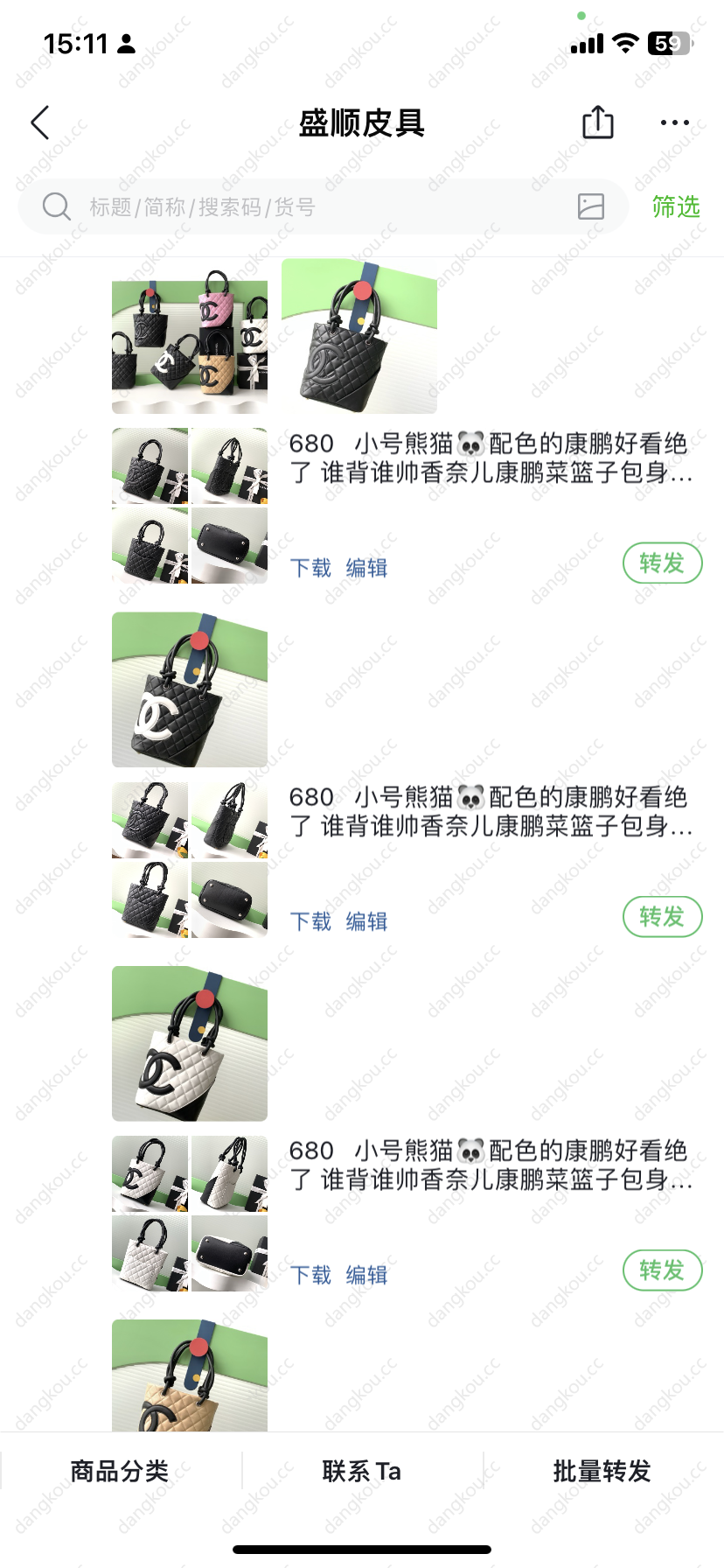The width and height of the screenshot is (724, 1568).
Task: Download the white bag listing images
Action: (310, 1275)
